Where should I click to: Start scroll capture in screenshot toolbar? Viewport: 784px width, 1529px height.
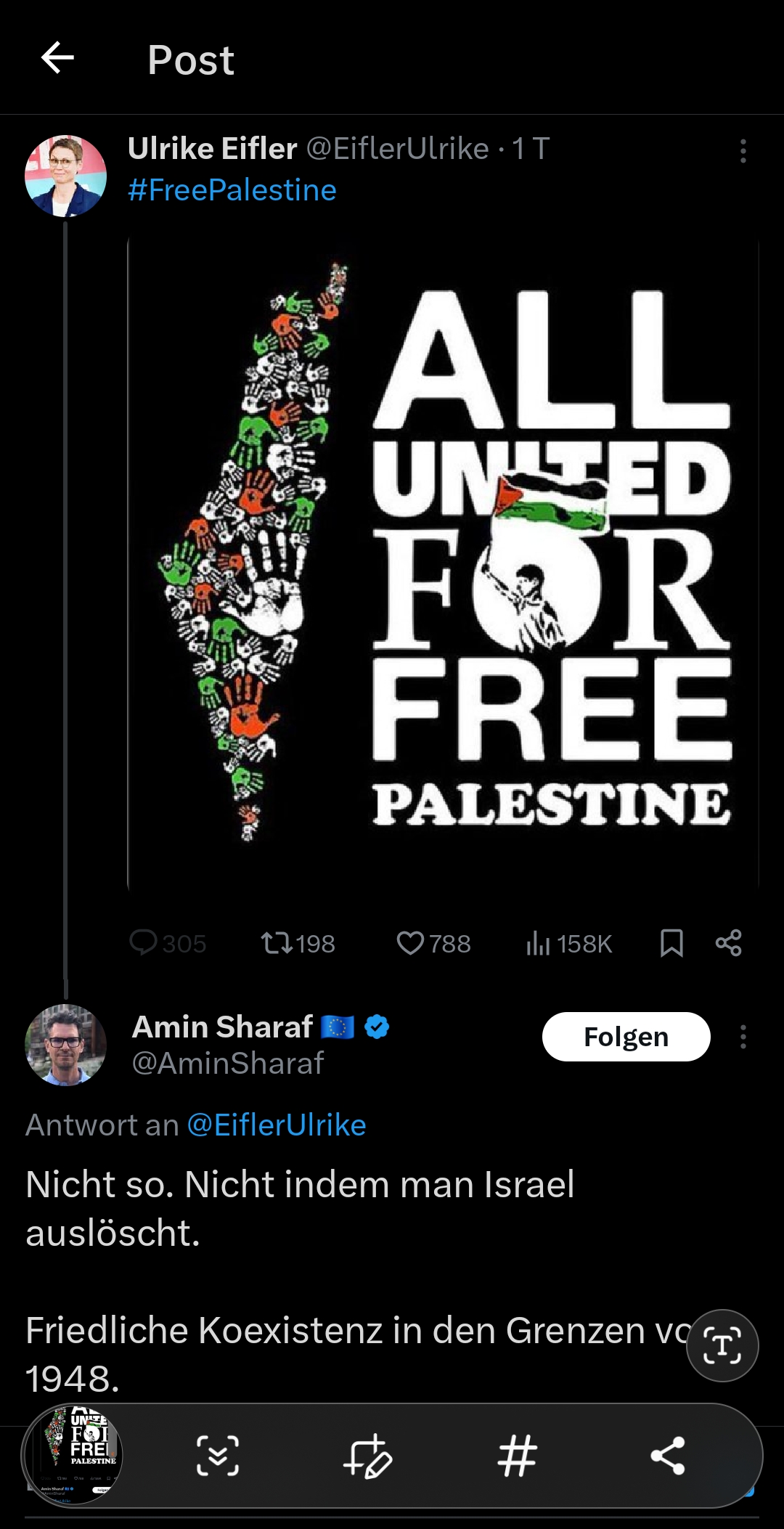(x=218, y=1455)
